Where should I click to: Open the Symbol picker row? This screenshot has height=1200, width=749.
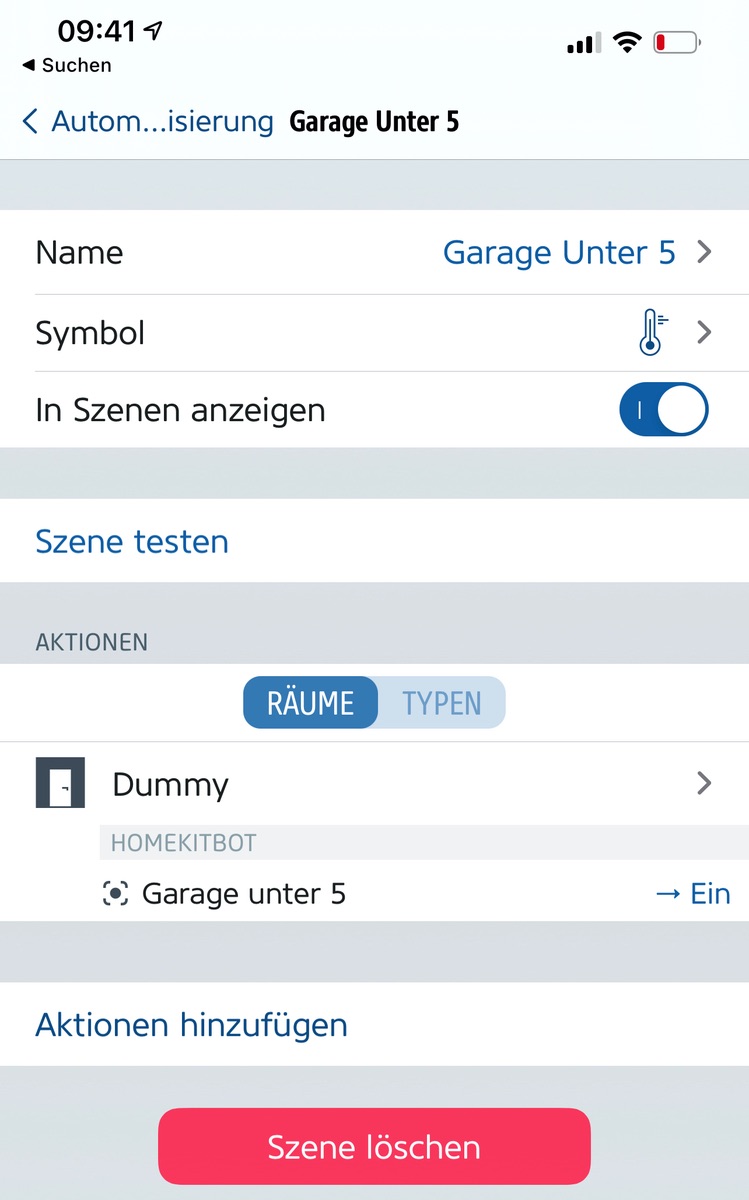[374, 333]
